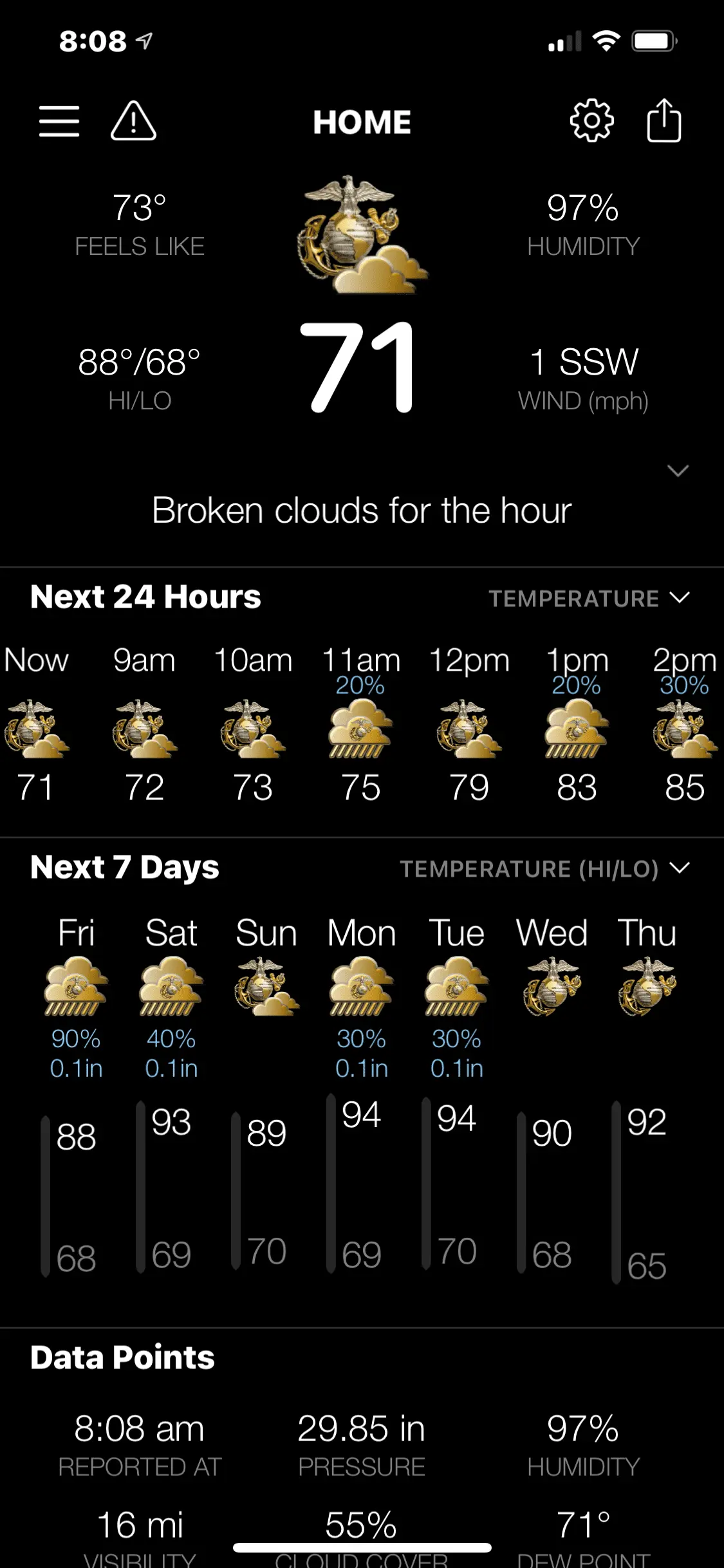Select the 1pm hourly forecast

click(x=577, y=724)
